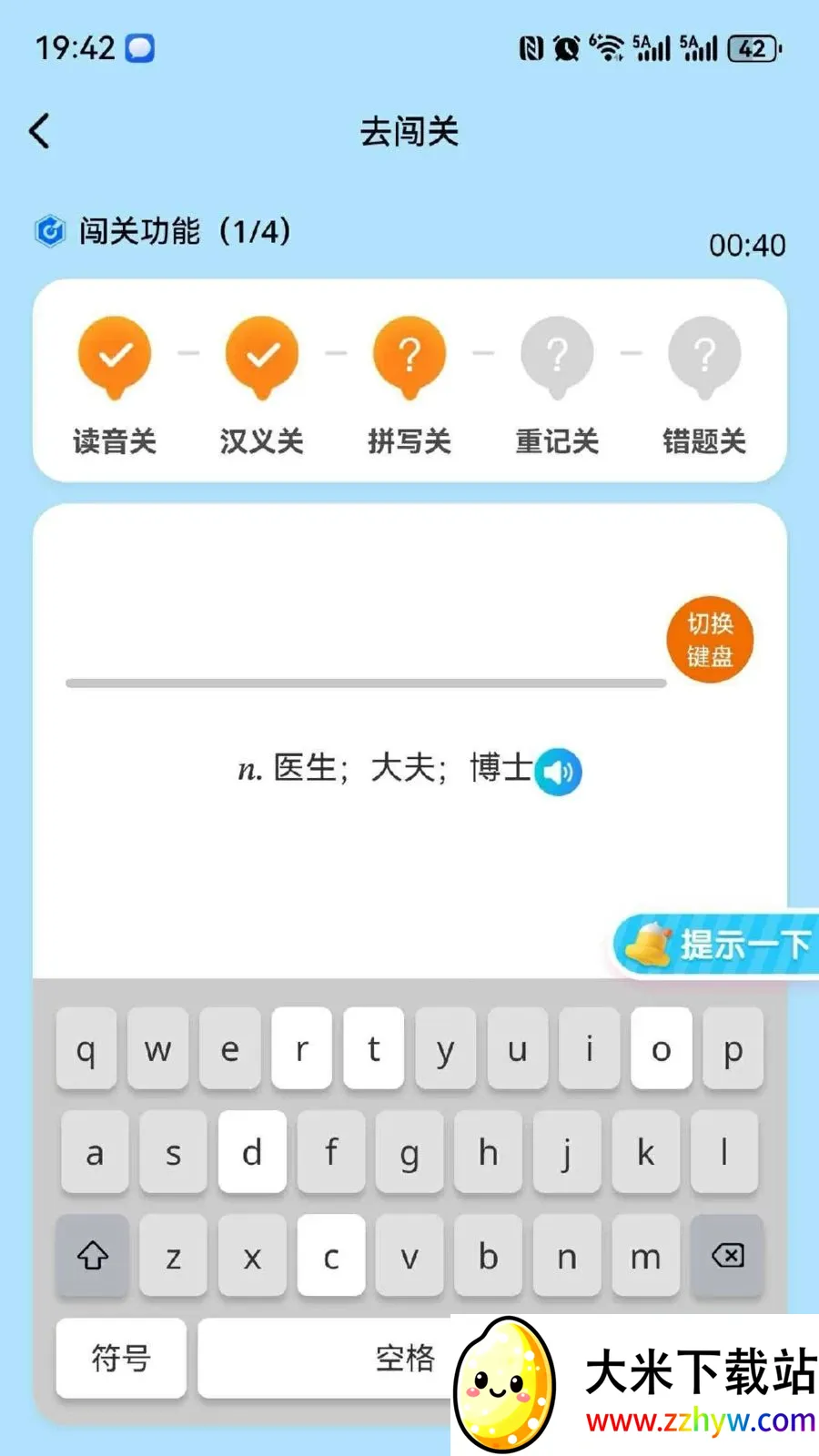
Task: Play the word's pronunciation audio
Action: click(x=558, y=772)
